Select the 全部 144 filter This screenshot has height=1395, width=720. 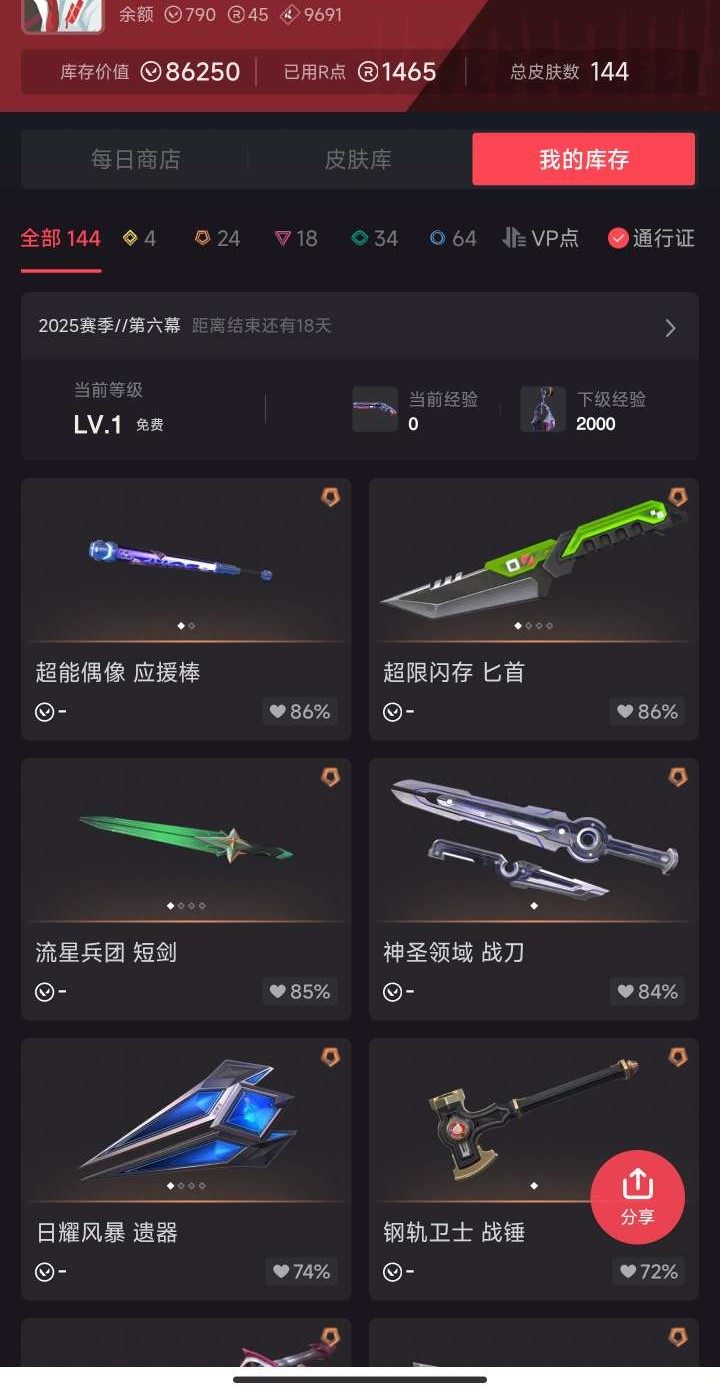click(60, 238)
